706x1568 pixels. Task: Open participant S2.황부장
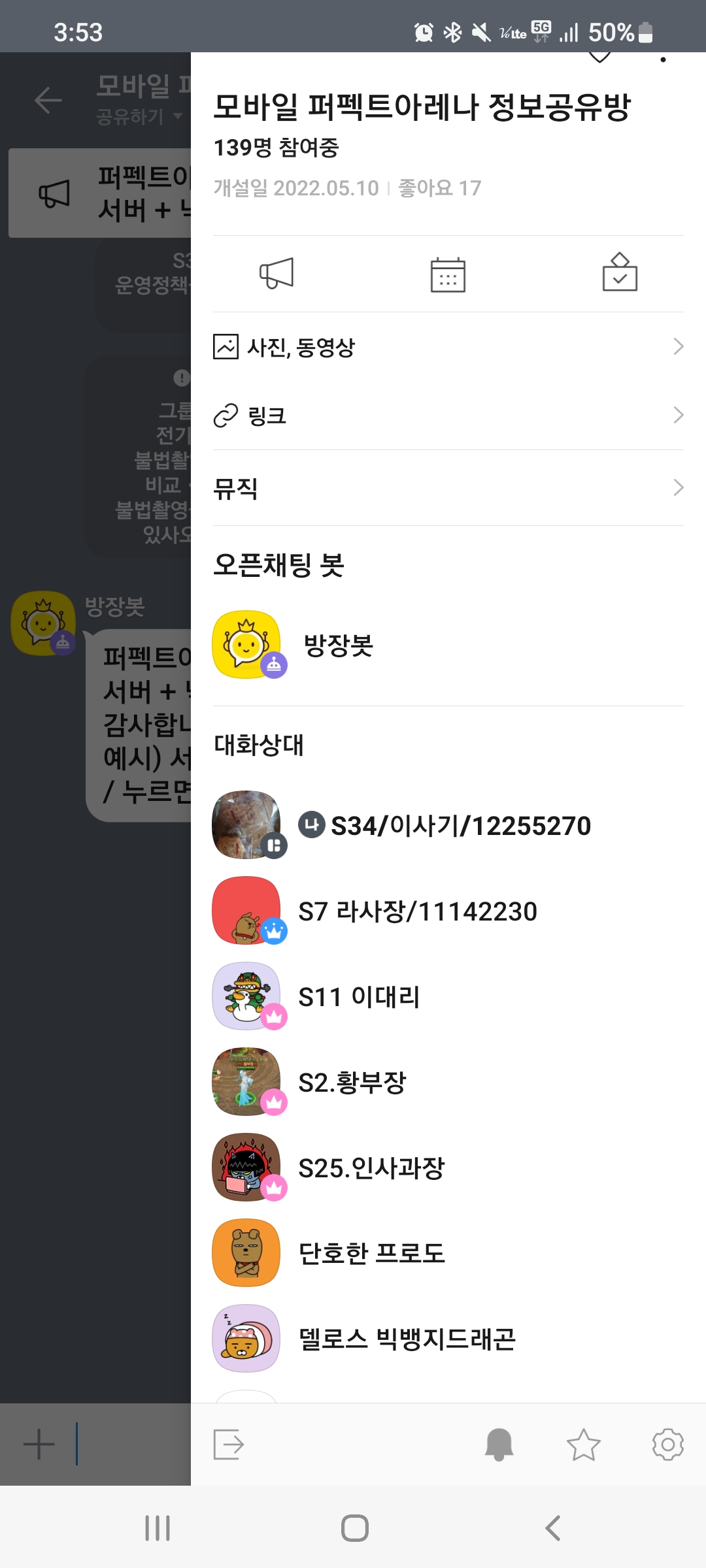click(352, 1083)
